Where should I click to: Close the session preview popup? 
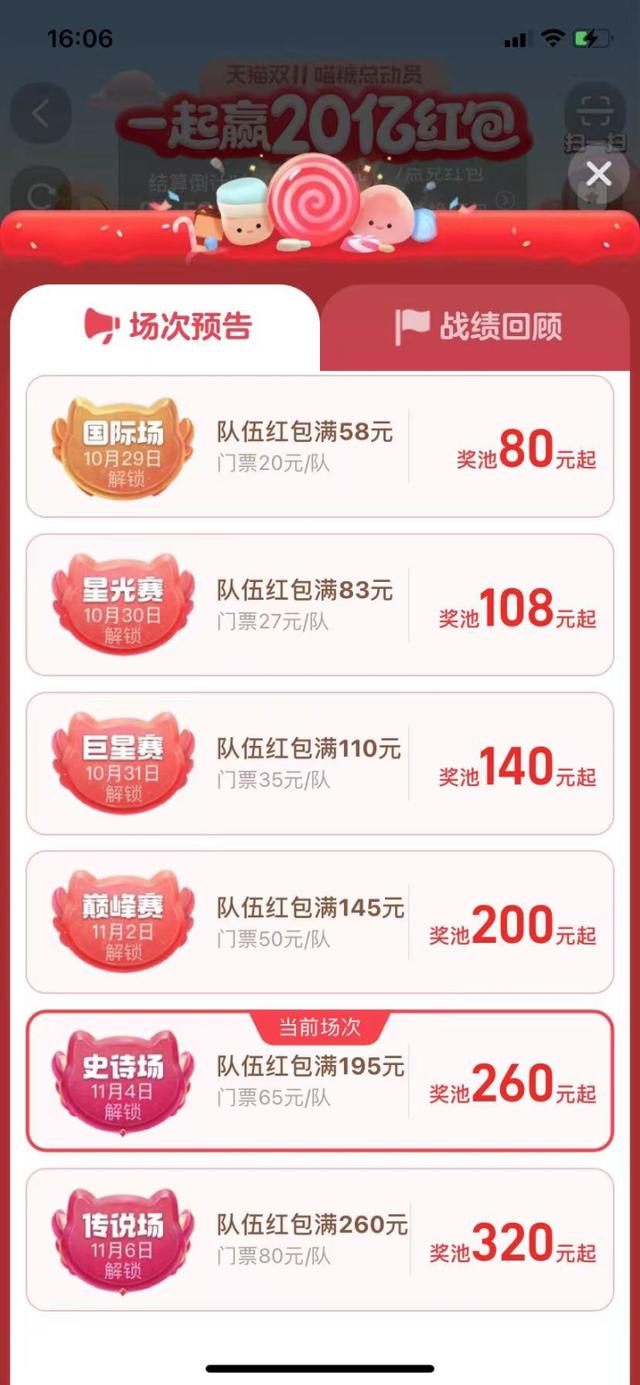point(598,175)
